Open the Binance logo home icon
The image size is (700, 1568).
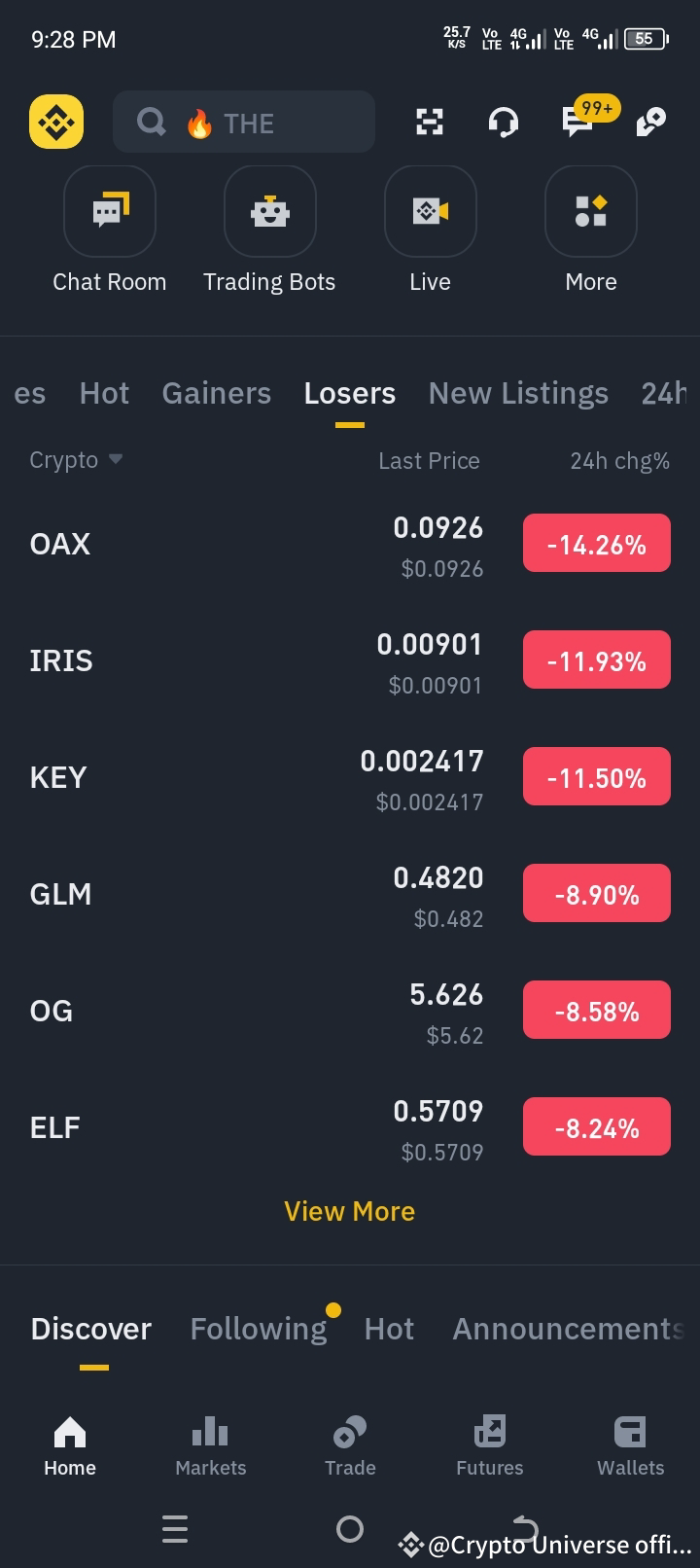click(56, 123)
